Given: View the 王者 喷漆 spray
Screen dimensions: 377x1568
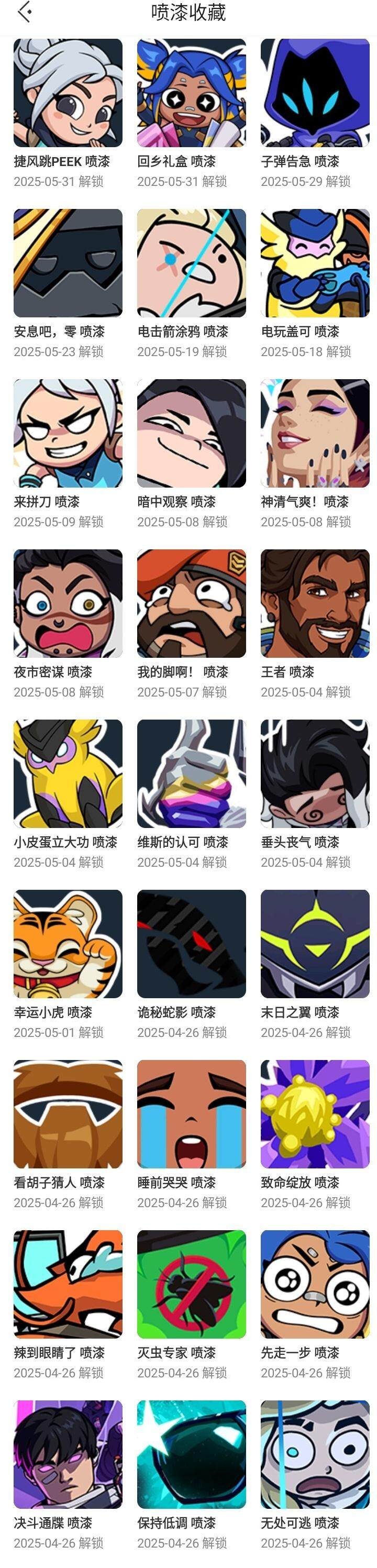Looking at the screenshot, I should [315, 603].
